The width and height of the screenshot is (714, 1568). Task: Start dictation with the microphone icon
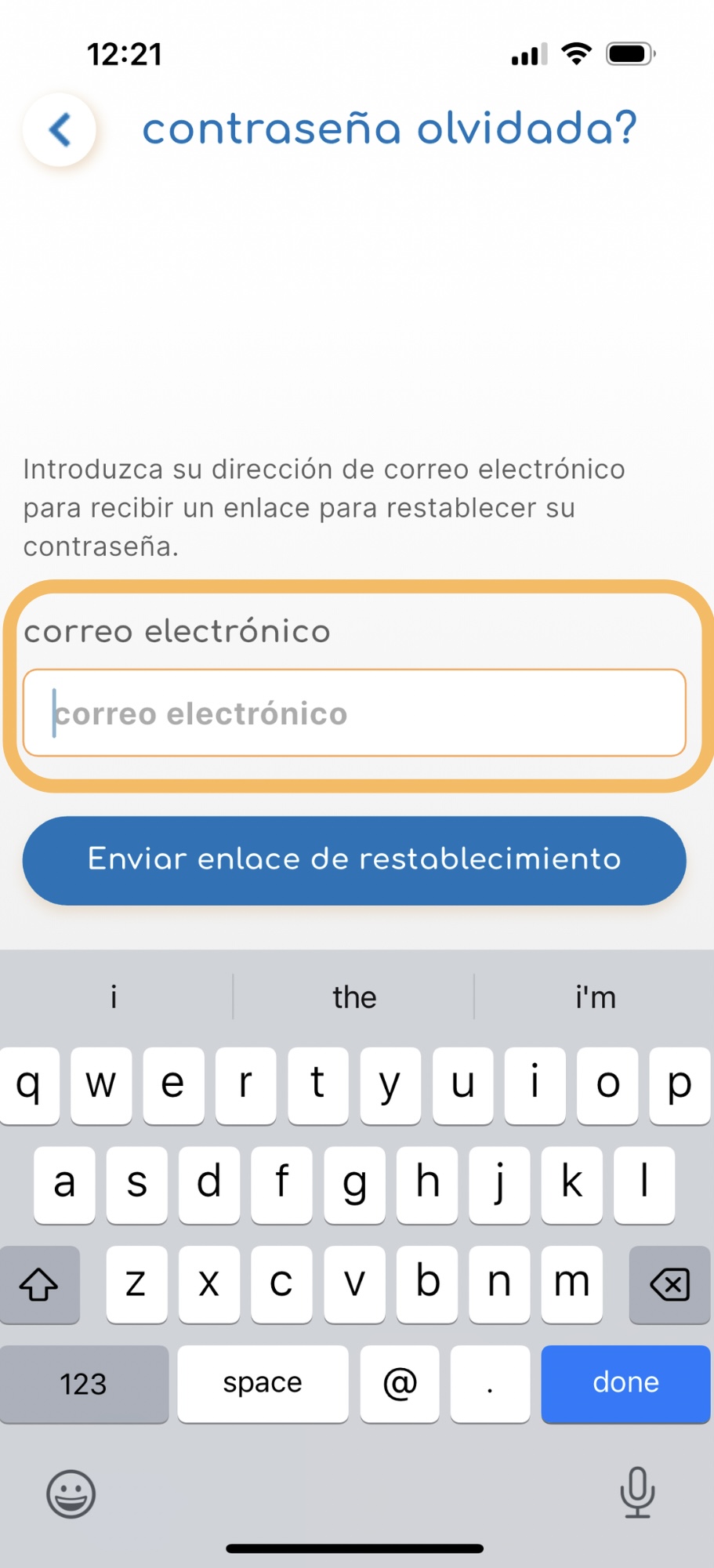[x=637, y=1492]
